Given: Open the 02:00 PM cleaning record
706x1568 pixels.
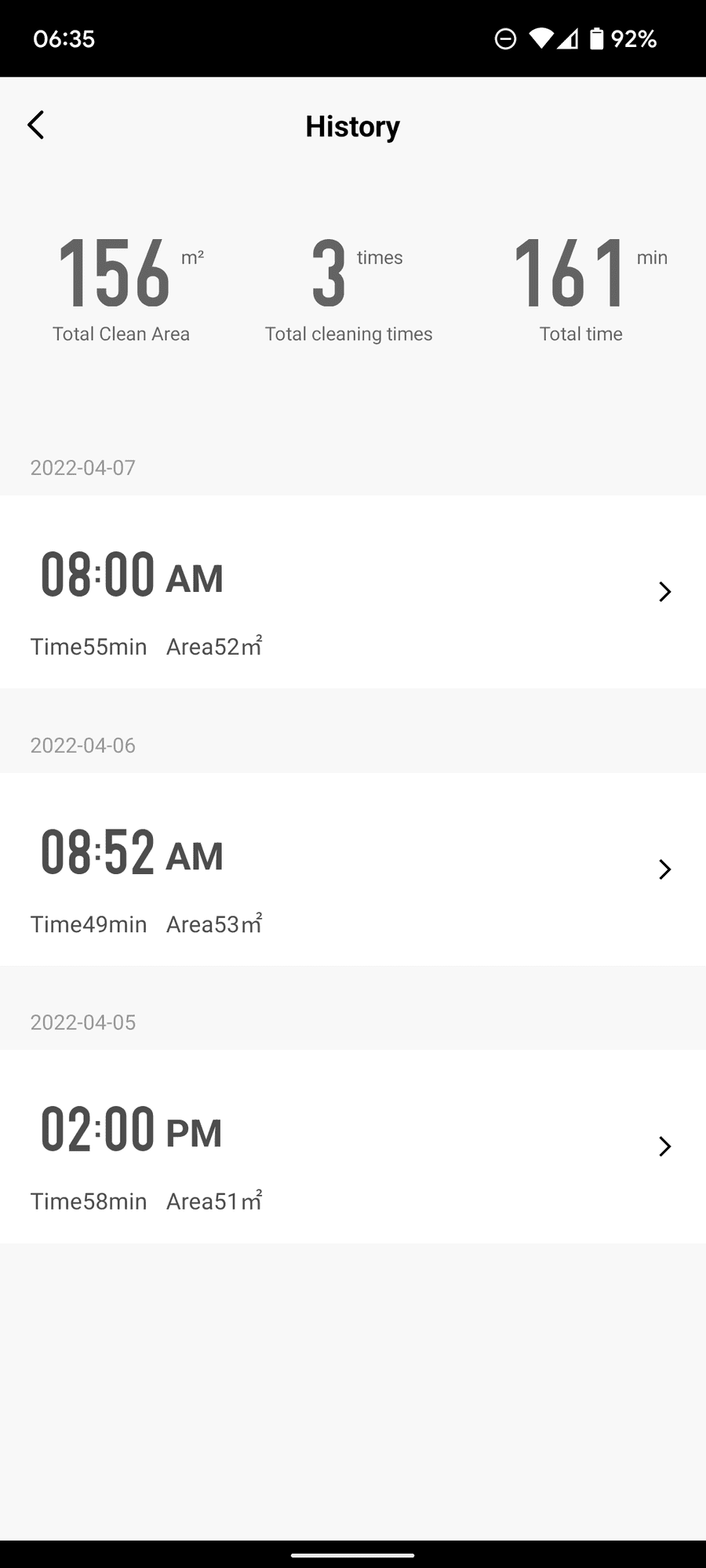Looking at the screenshot, I should [x=351, y=1146].
